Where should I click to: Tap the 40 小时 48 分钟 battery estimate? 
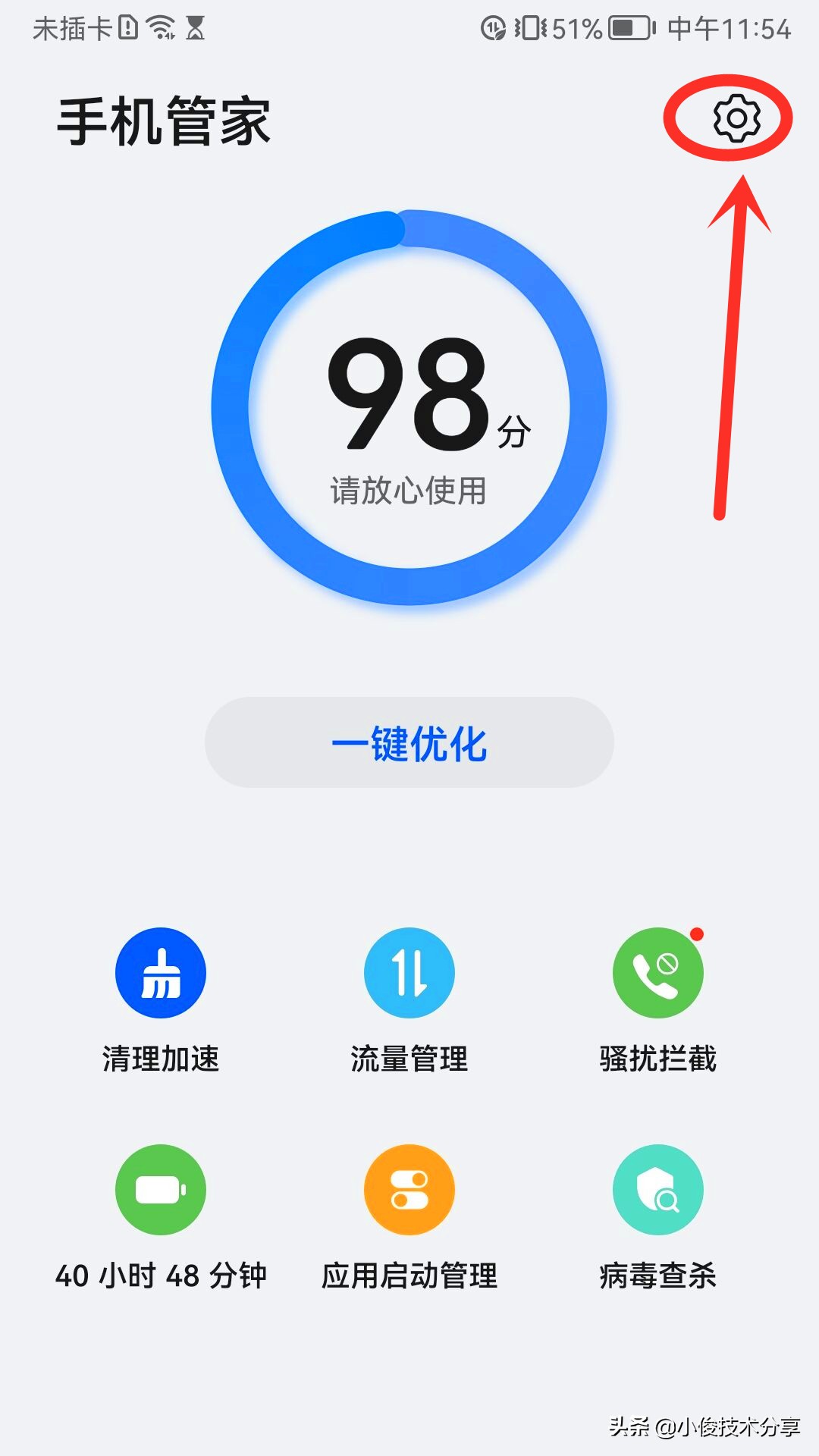[x=160, y=1274]
